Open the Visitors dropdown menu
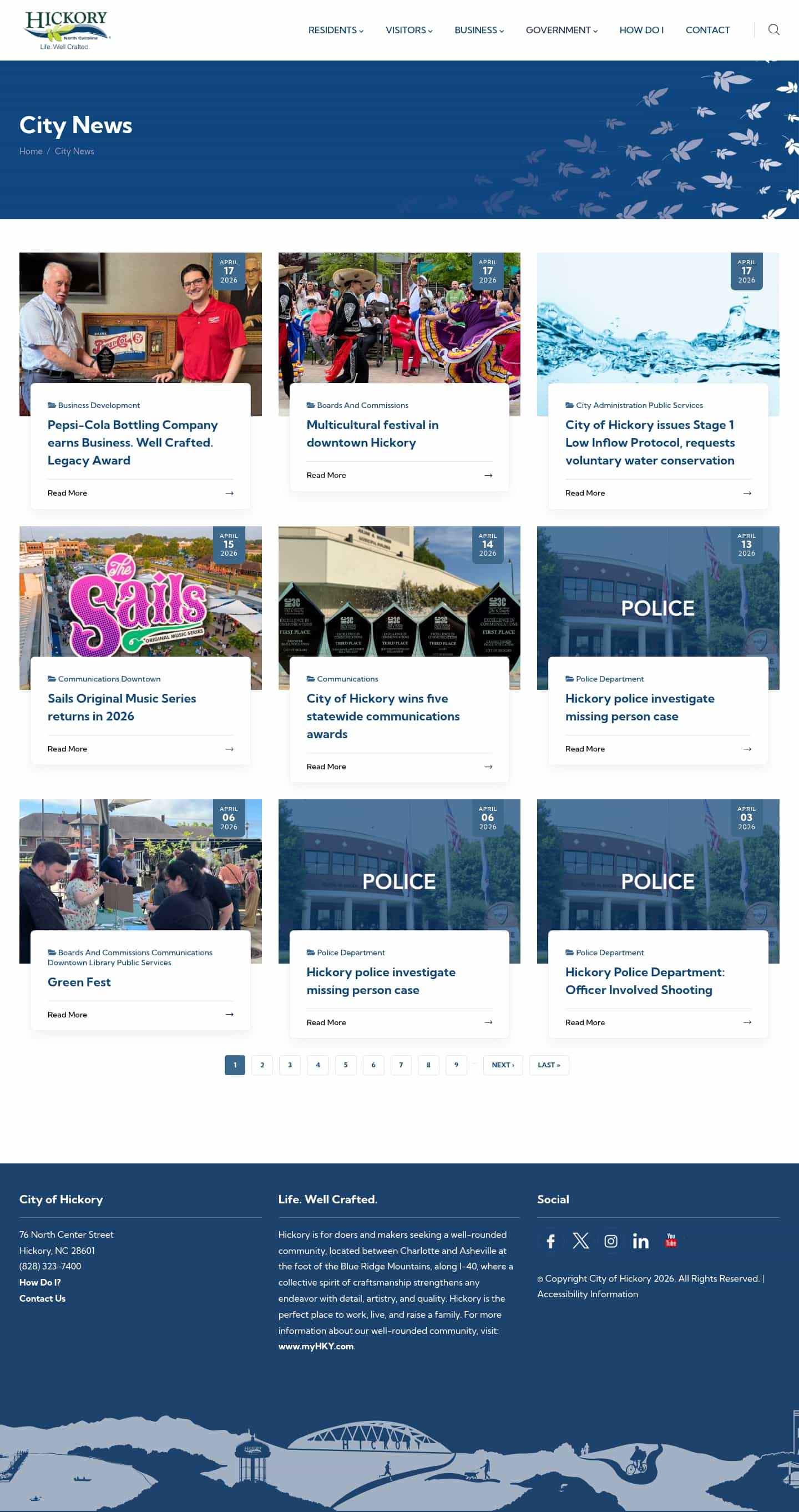Screen dimensions: 799x1512 point(408,30)
